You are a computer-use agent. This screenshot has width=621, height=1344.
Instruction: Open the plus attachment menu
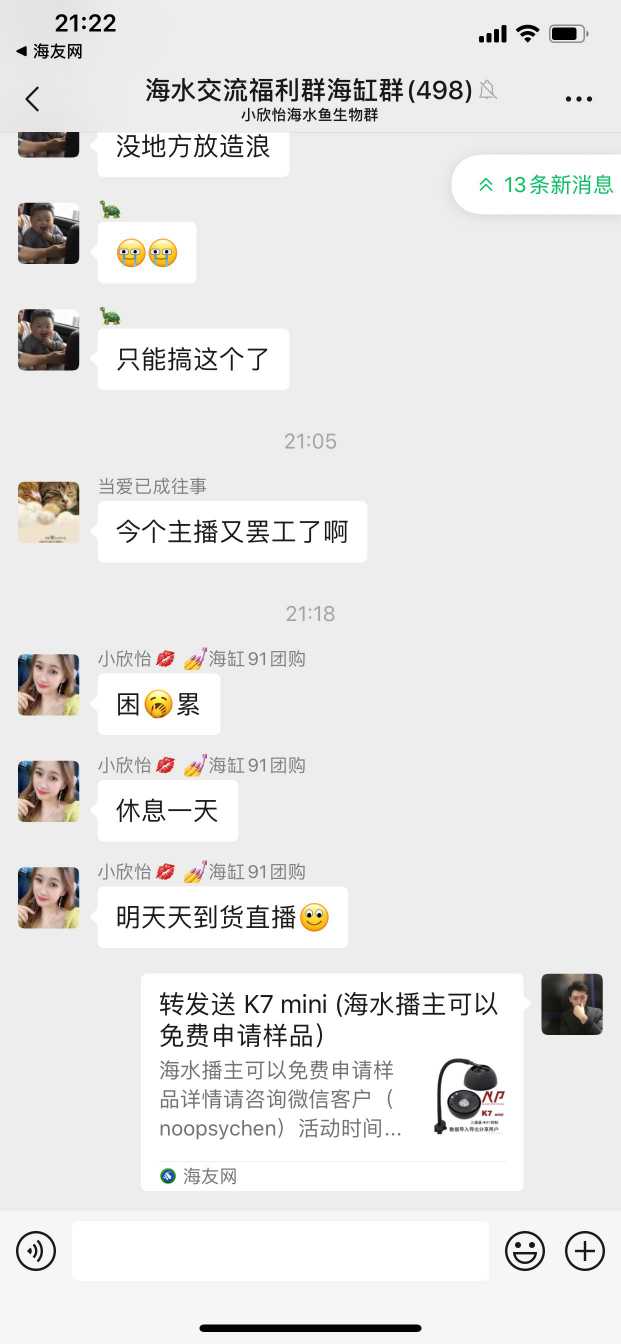point(585,1250)
